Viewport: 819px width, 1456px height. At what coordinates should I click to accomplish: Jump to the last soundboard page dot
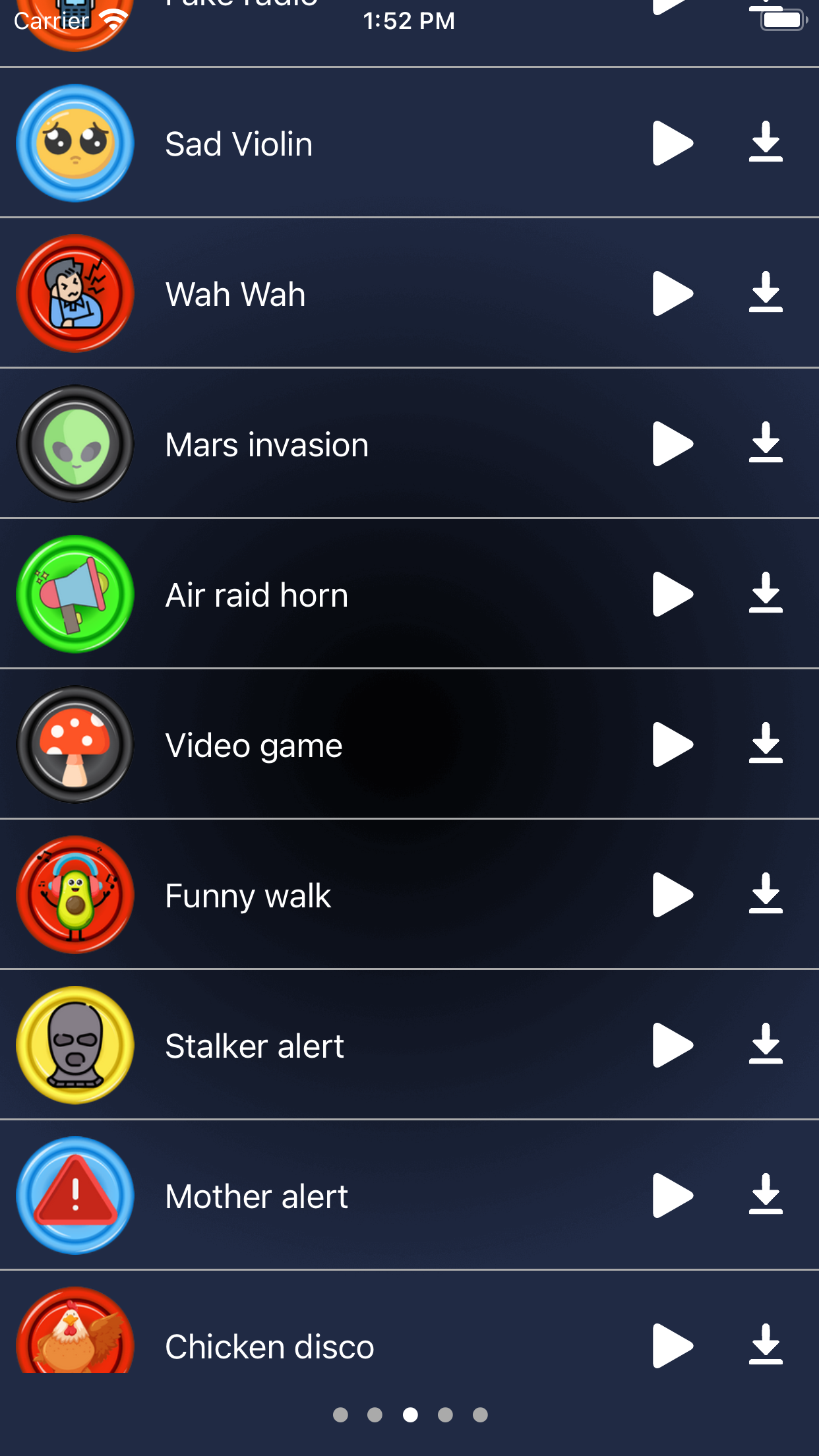[479, 1415]
